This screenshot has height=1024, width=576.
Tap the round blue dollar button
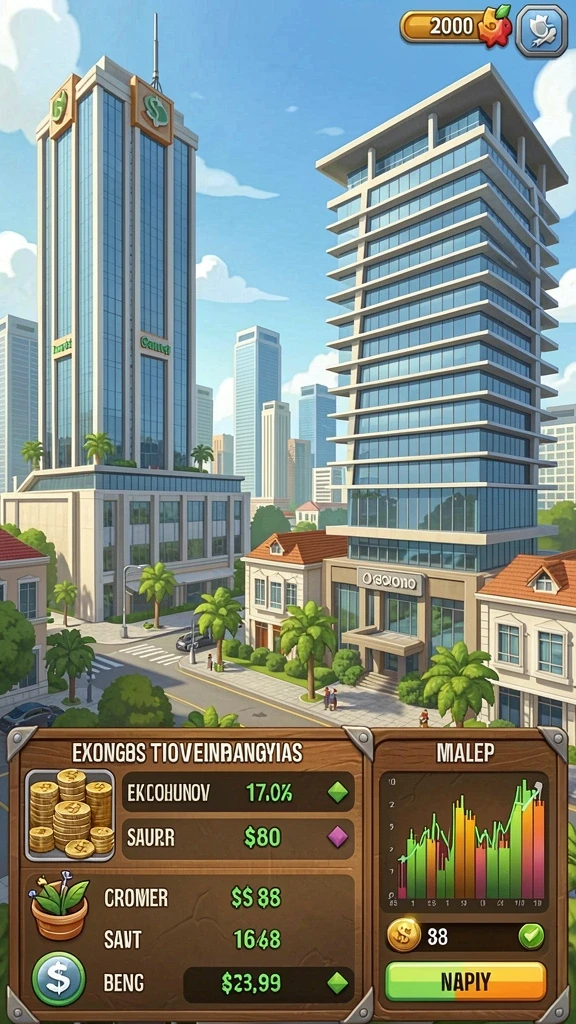(59, 979)
